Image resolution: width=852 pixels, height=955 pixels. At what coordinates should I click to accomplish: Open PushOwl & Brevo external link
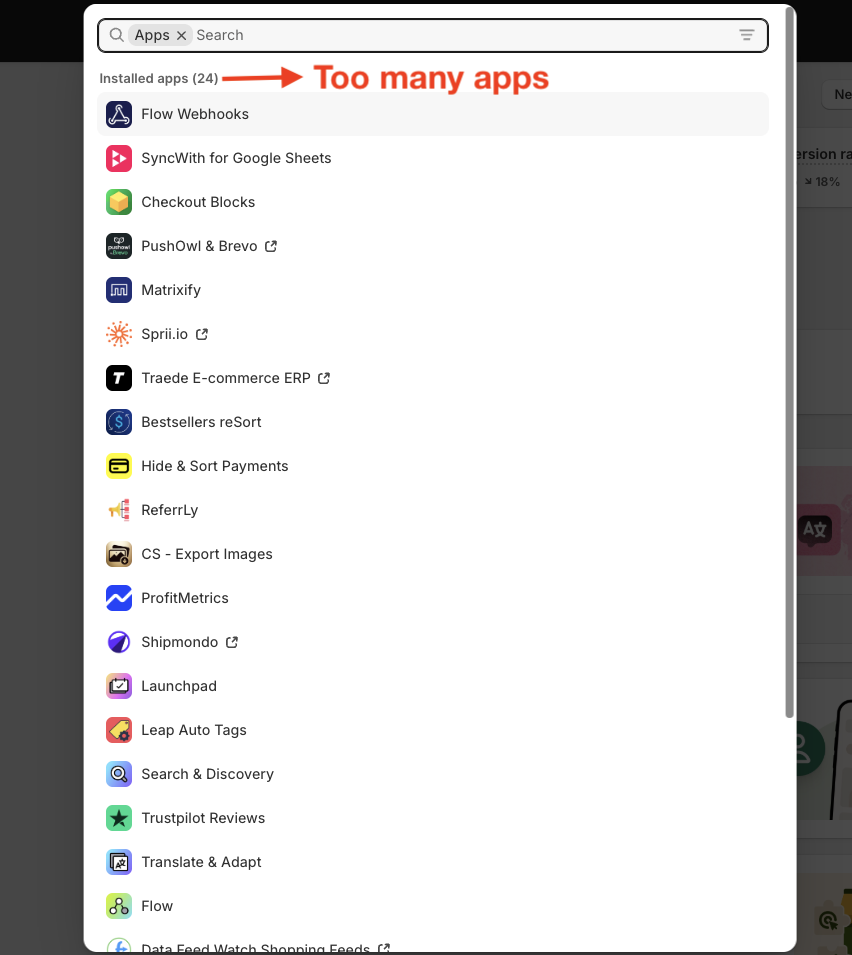269,246
